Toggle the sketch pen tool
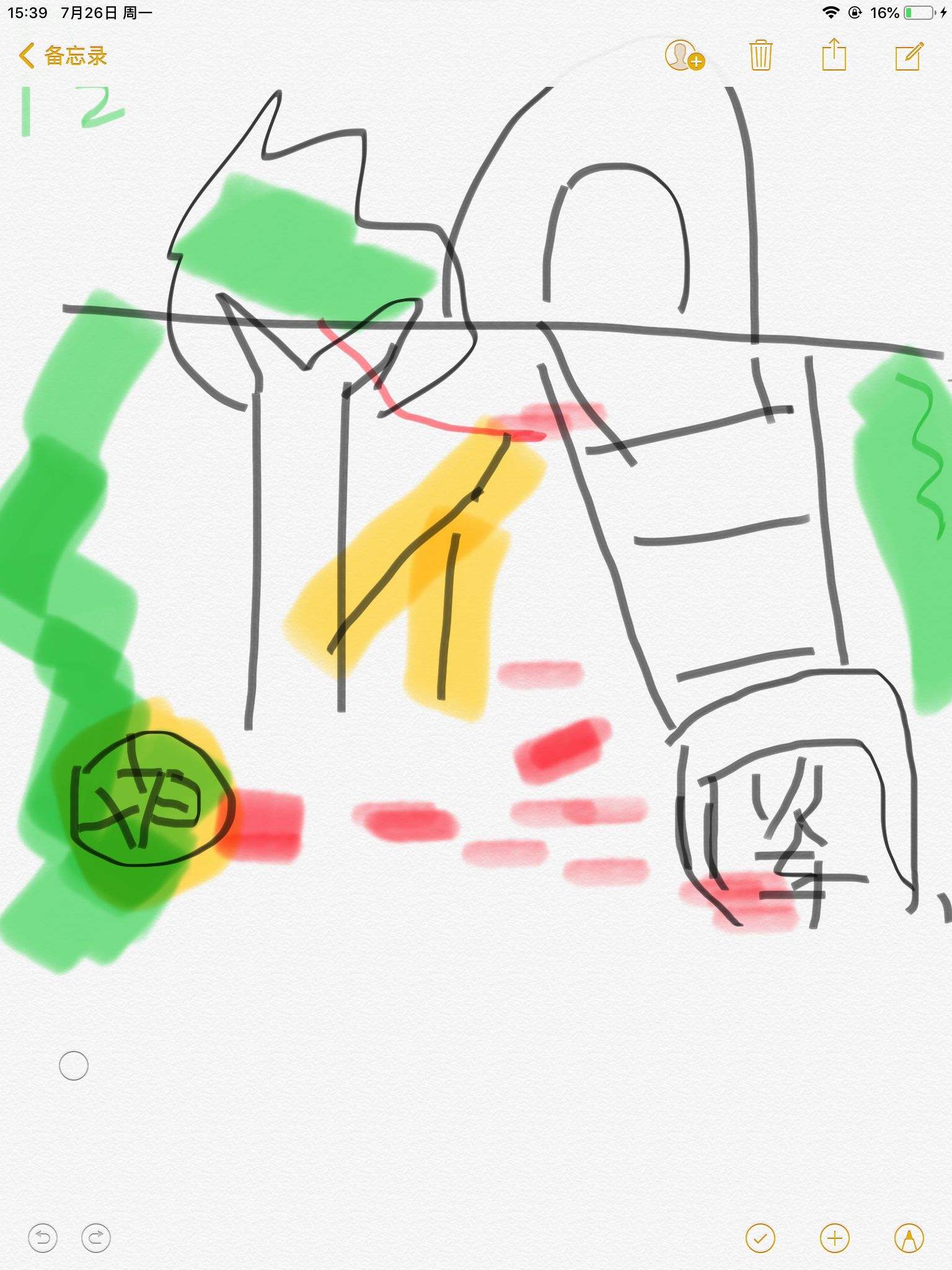This screenshot has height=1270, width=952. (x=909, y=1238)
